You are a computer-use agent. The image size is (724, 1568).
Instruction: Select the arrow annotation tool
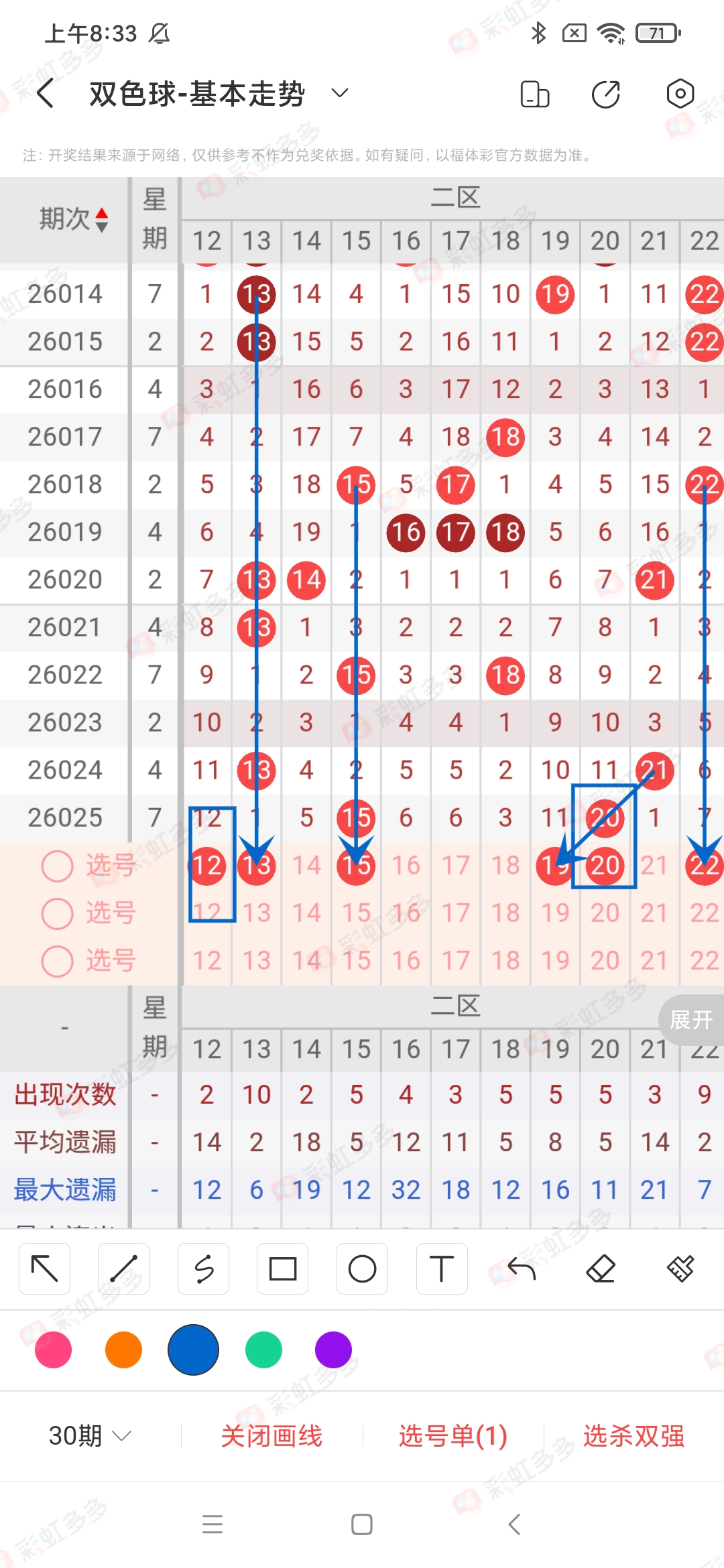[x=44, y=1268]
